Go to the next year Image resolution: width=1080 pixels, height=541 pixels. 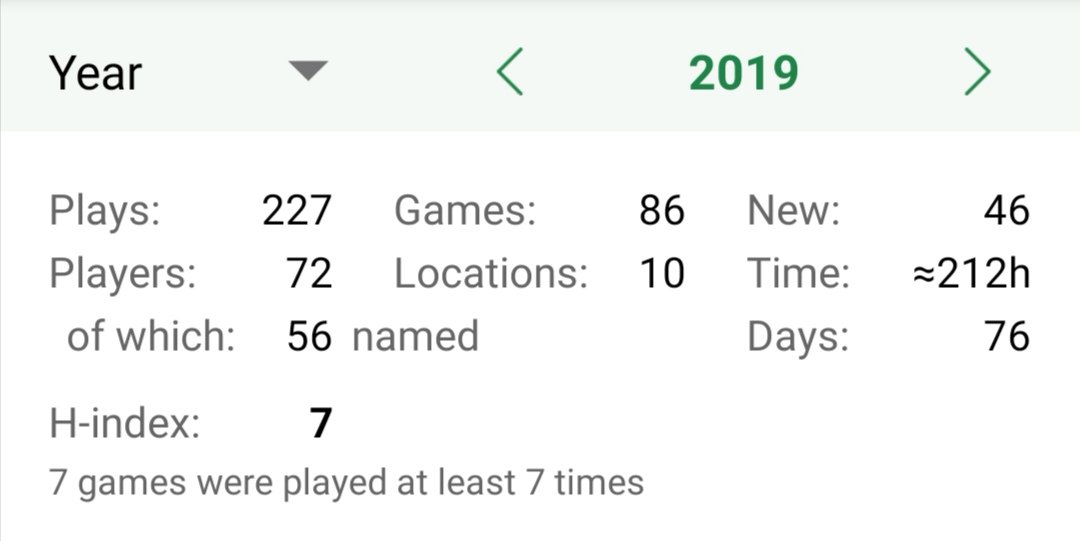coord(976,73)
